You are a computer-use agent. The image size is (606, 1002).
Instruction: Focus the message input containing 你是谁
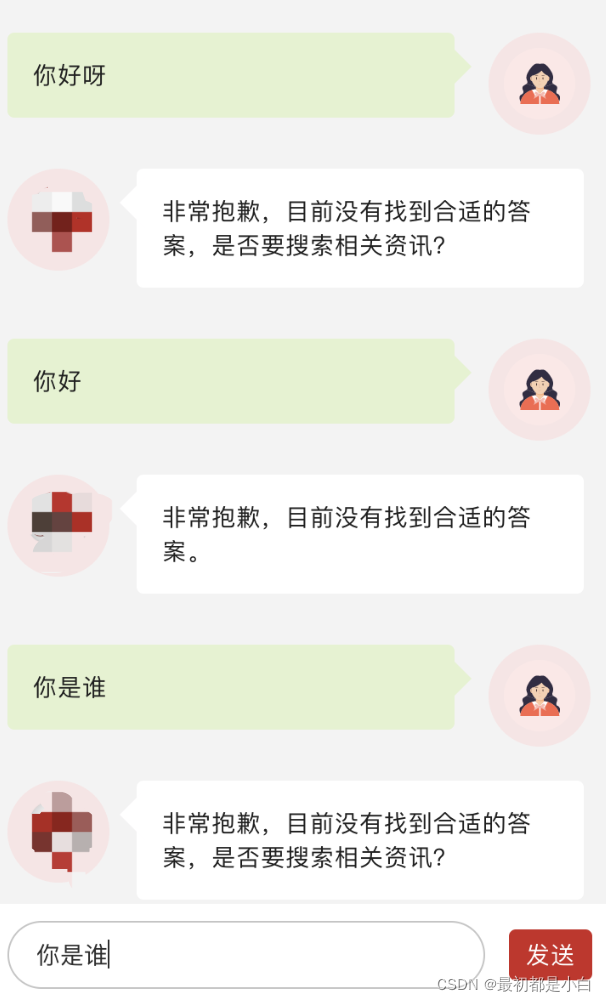tap(245, 955)
